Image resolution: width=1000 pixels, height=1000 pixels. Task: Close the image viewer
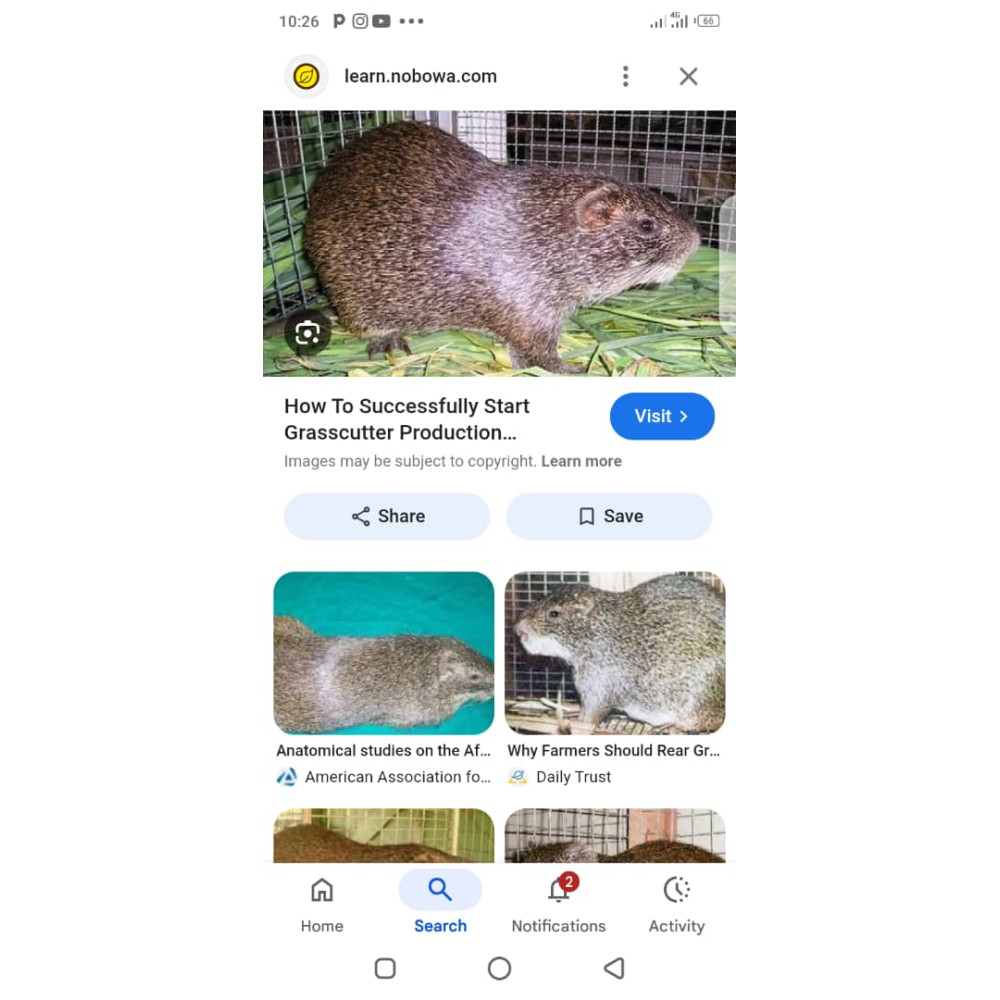pos(688,76)
